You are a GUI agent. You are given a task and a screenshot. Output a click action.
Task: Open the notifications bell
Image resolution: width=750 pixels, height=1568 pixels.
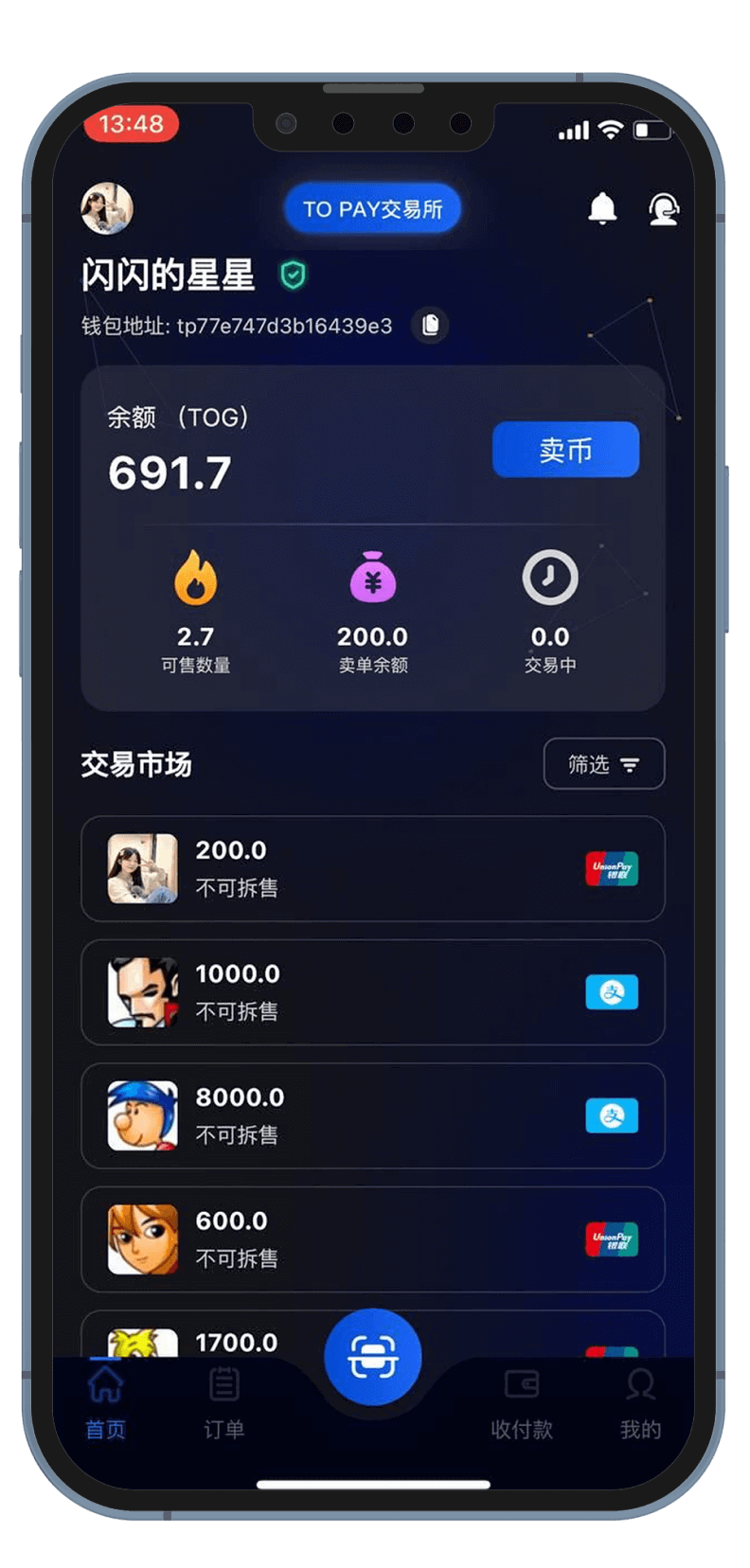pyautogui.click(x=602, y=208)
